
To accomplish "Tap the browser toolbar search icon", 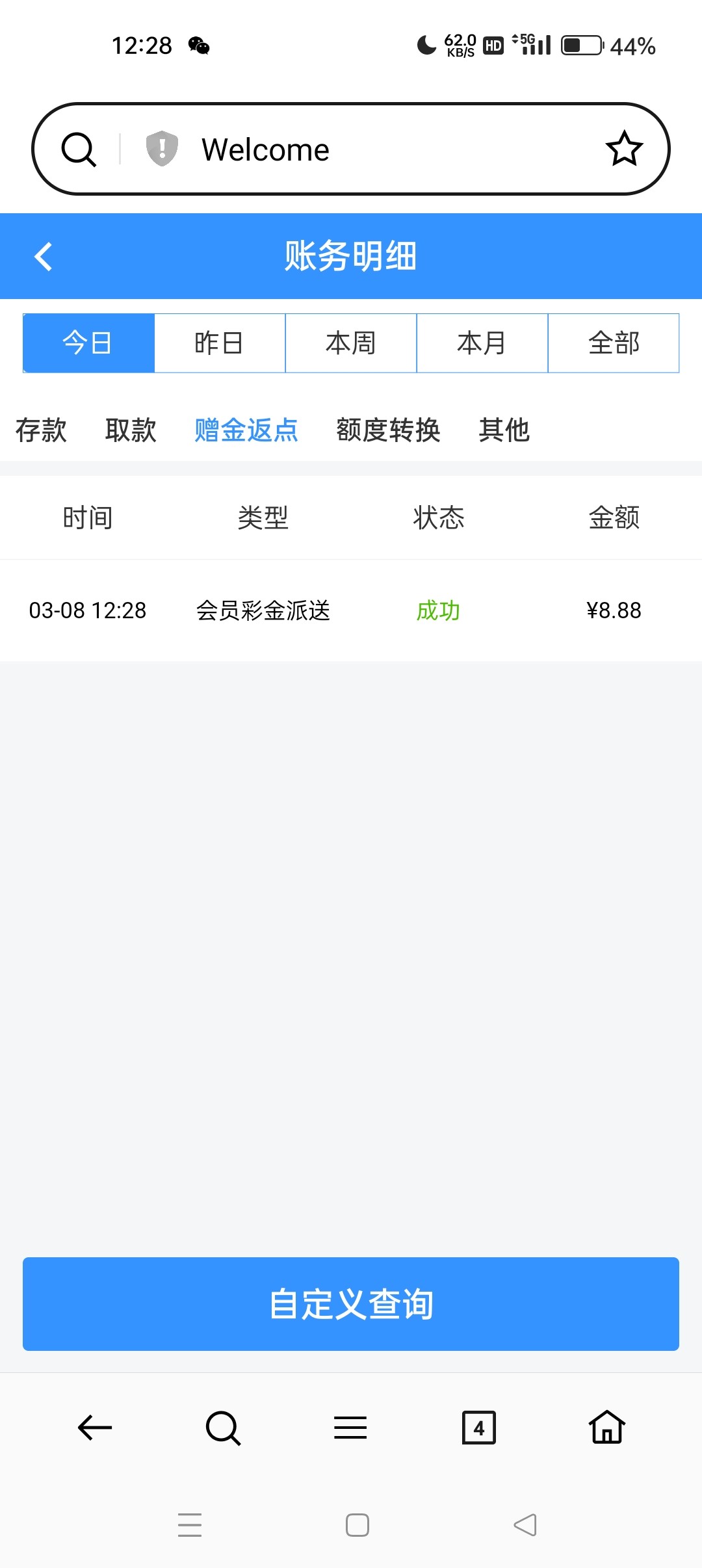I will coord(223,1428).
